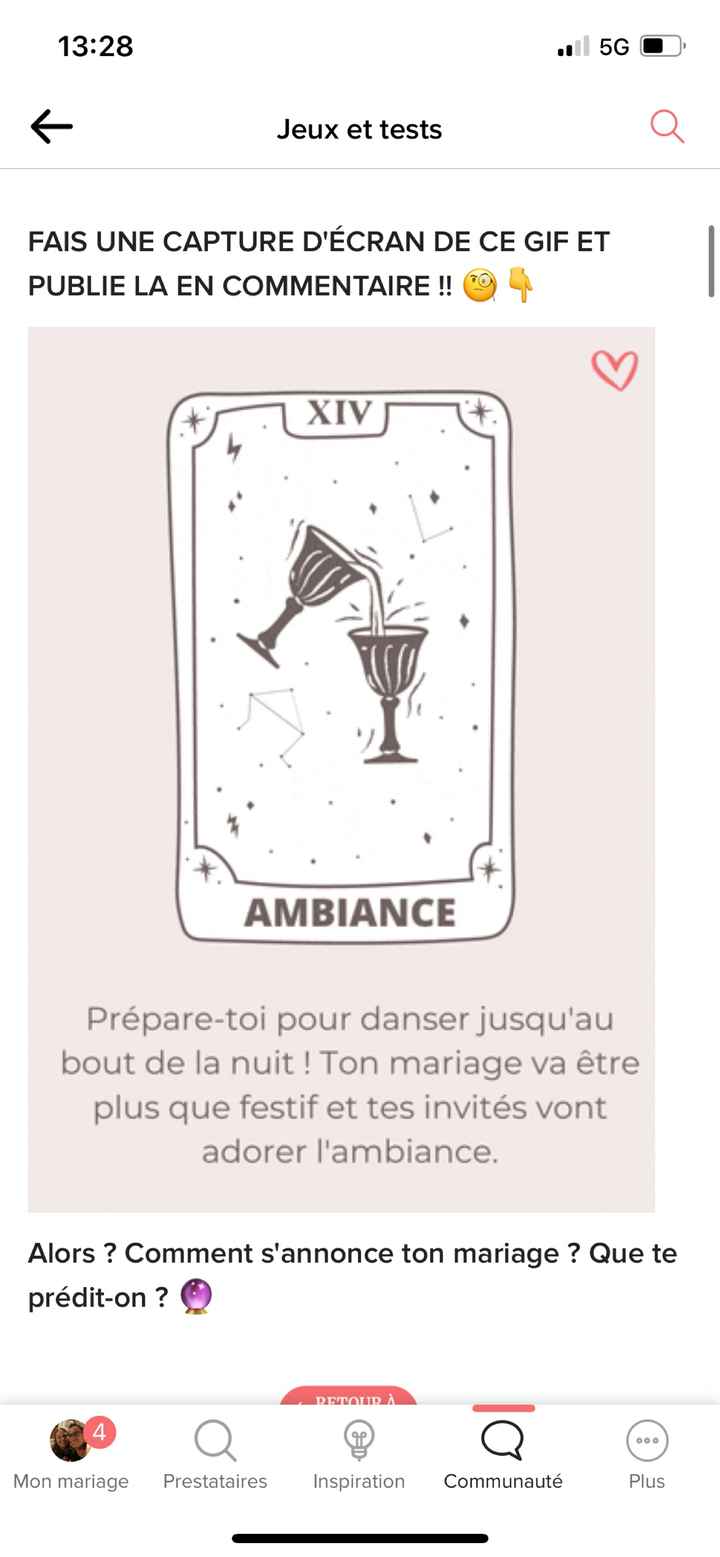720x1557 pixels.
Task: Open search from the top bar
Action: click(x=667, y=127)
